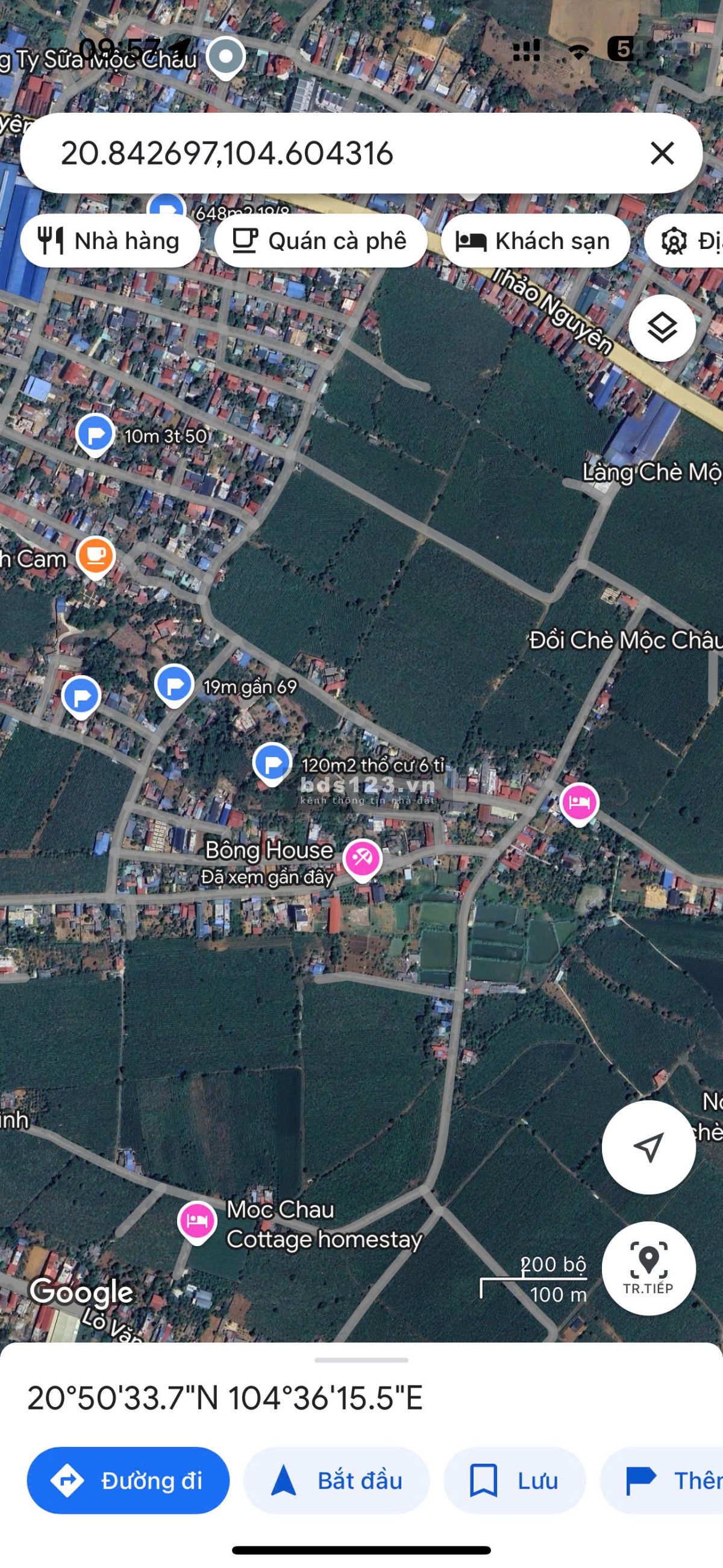Screen dimensions: 723x1568
Task: Start navigation with Bắt đầu
Action: [x=336, y=1481]
